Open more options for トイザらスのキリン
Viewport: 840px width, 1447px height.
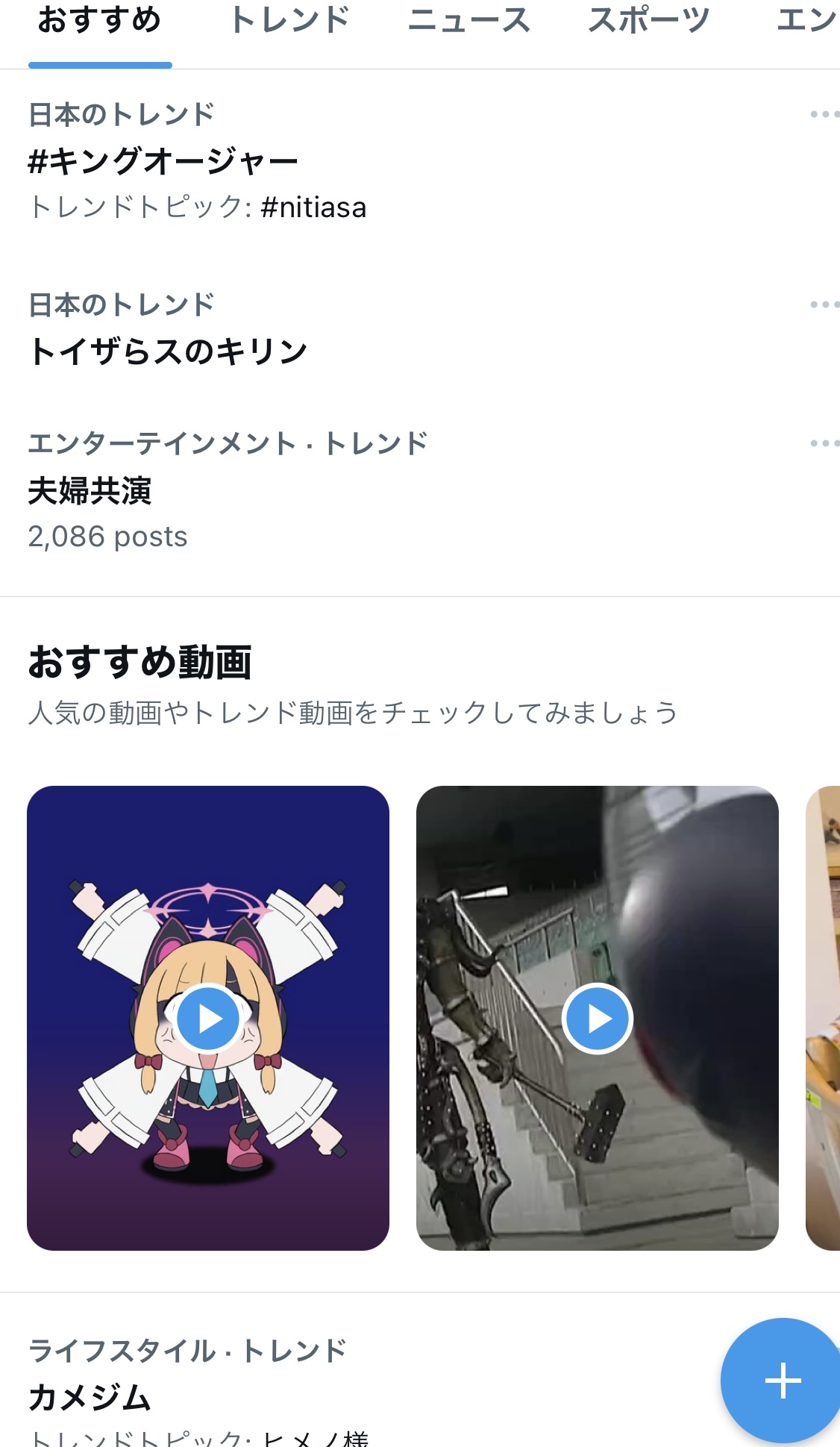pos(824,304)
